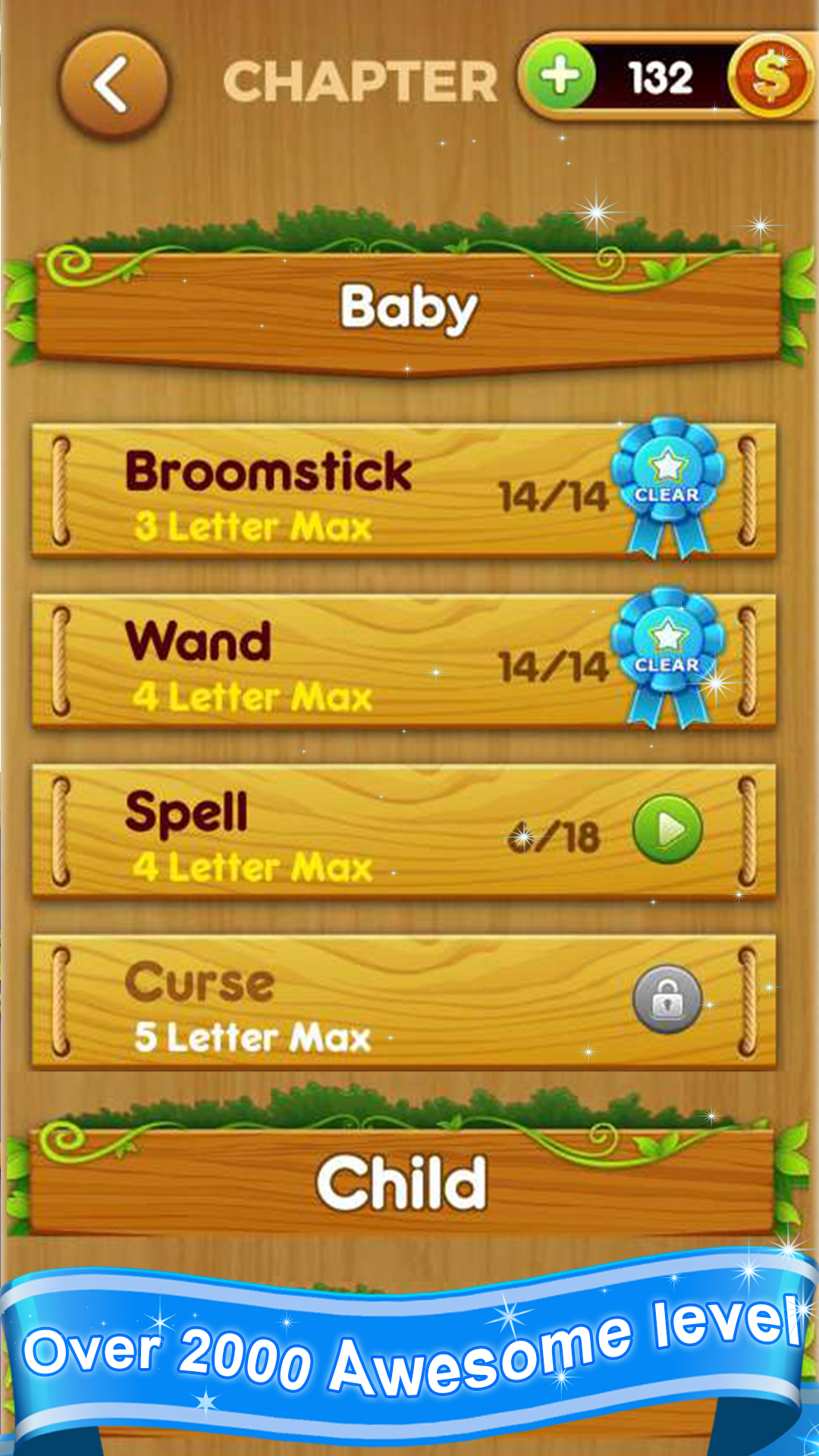Open the coin shop dollar icon

(x=770, y=77)
